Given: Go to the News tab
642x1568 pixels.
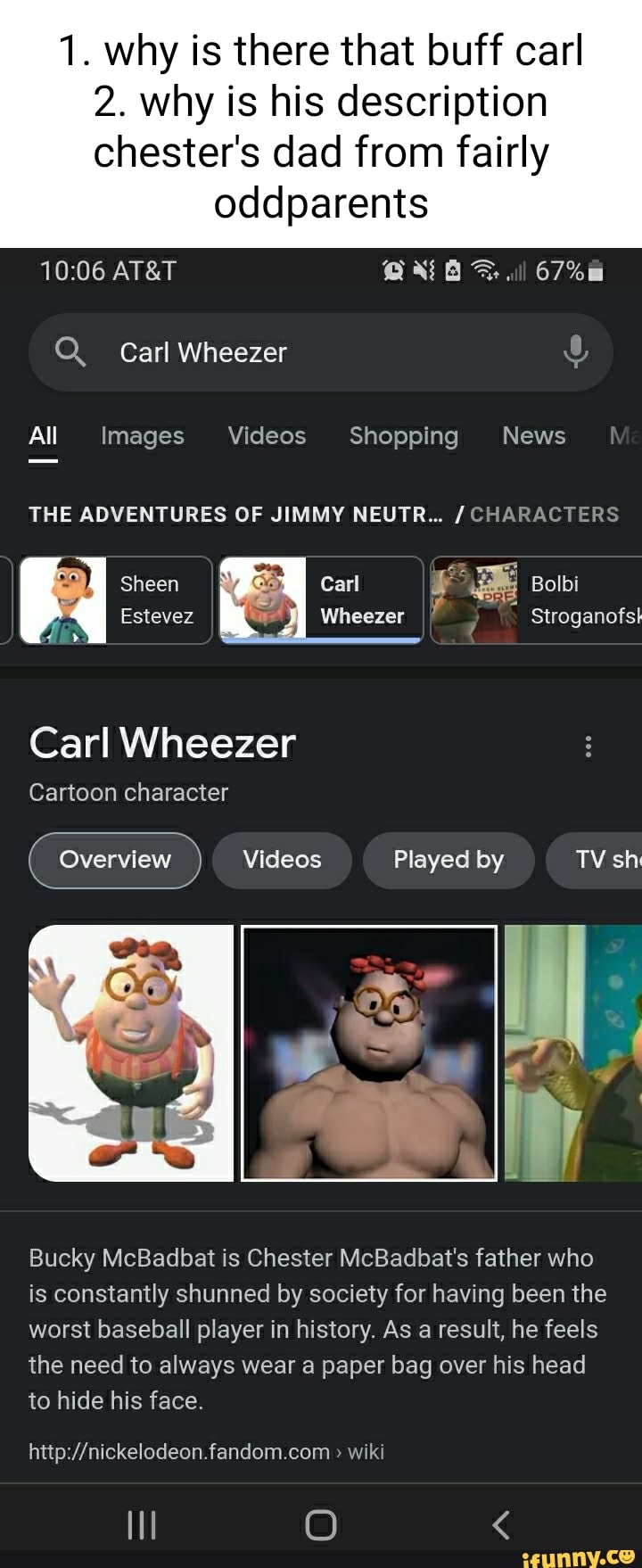Looking at the screenshot, I should coord(533,436).
